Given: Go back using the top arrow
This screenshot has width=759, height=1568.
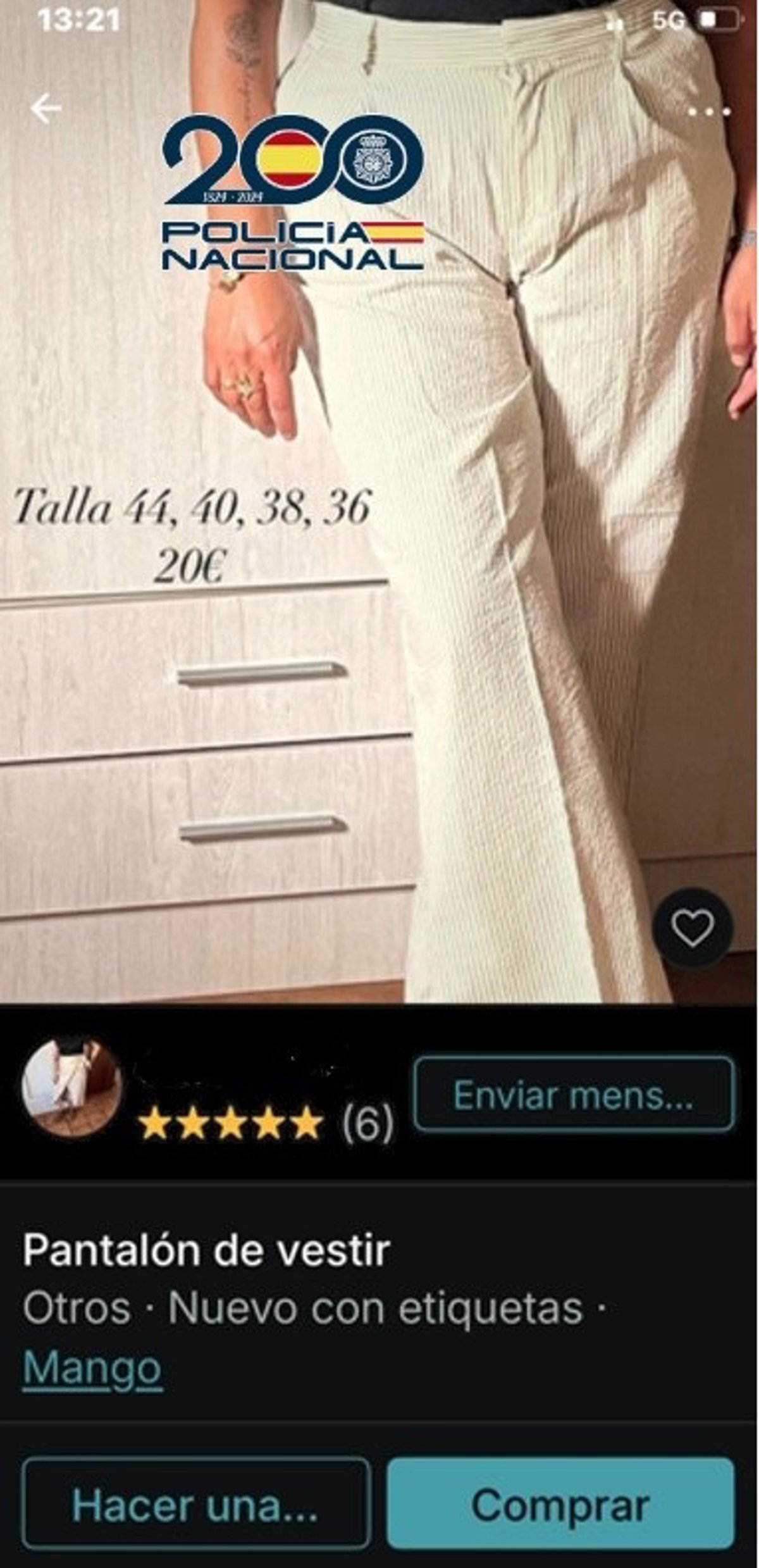Looking at the screenshot, I should 46,108.
